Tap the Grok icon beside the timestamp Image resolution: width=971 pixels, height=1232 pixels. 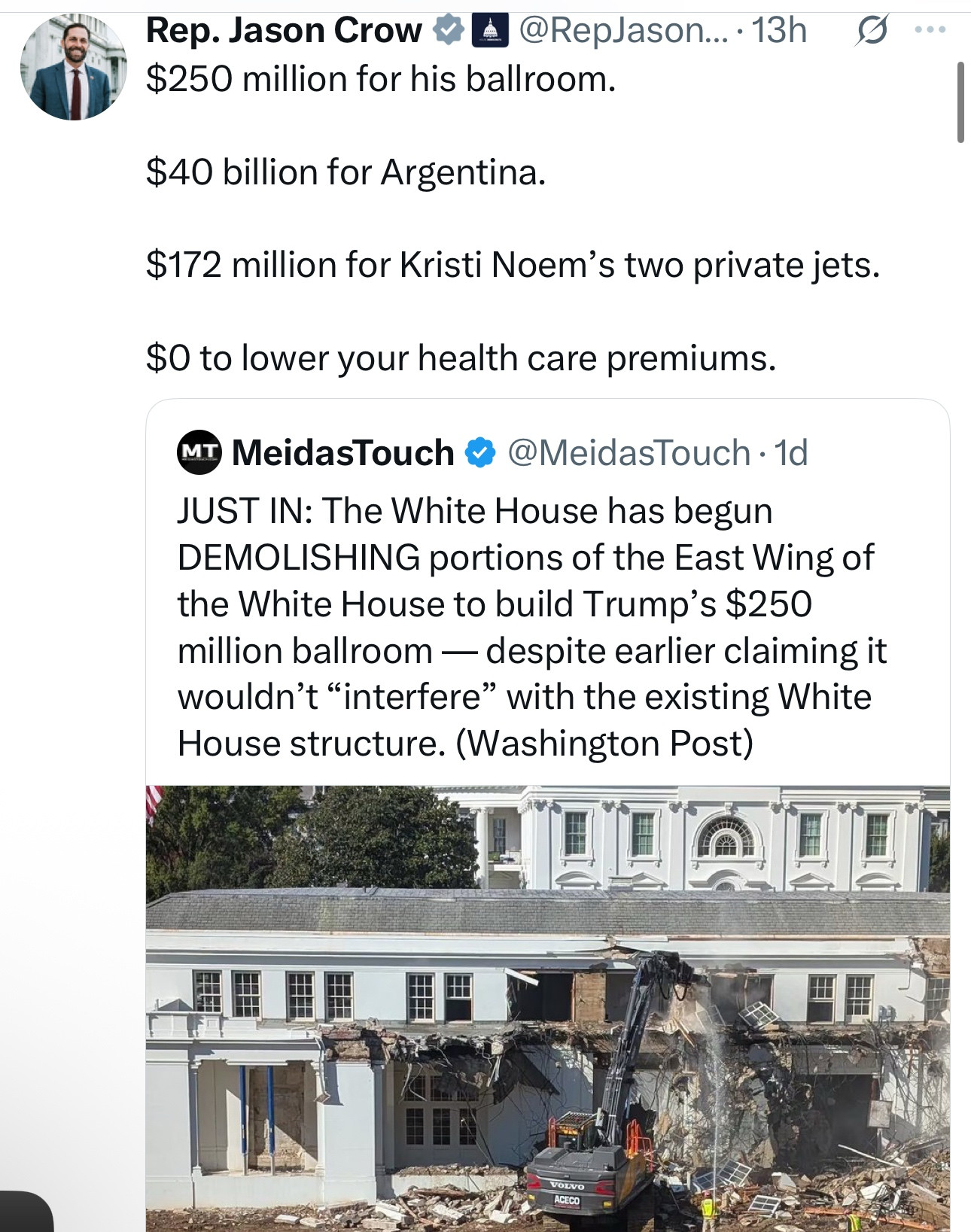tap(872, 32)
